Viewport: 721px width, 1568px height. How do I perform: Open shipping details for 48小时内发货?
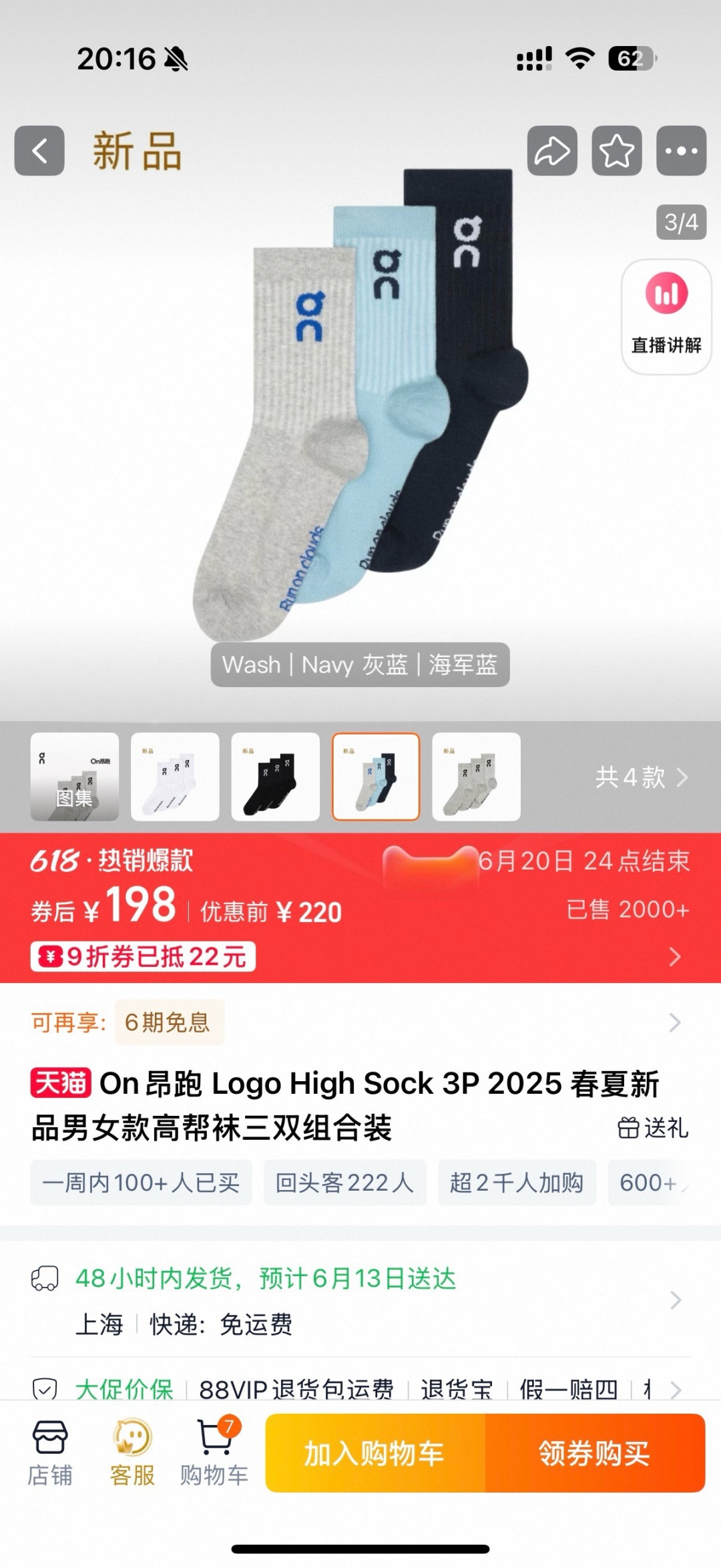tap(360, 1300)
